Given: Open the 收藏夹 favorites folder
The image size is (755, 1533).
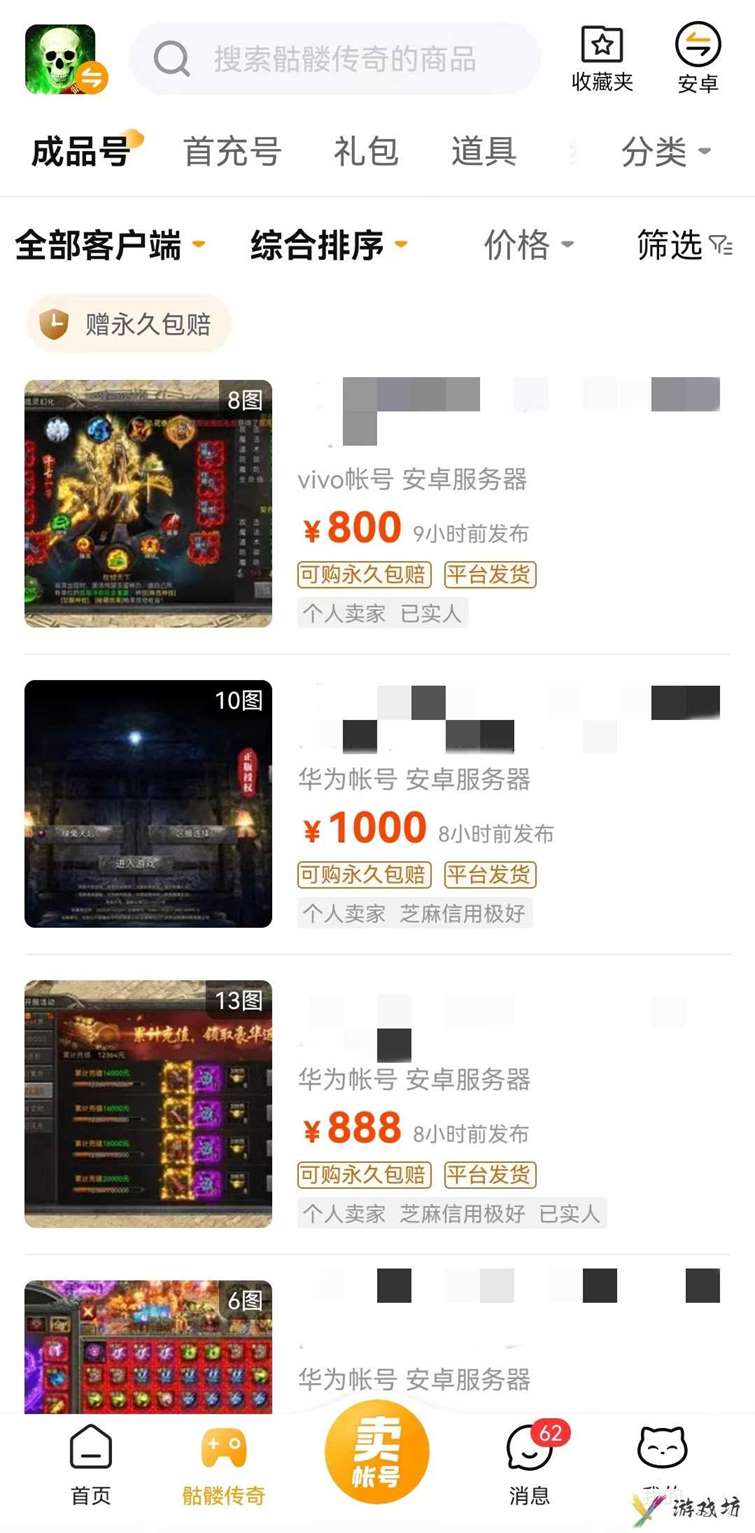Looking at the screenshot, I should point(602,59).
